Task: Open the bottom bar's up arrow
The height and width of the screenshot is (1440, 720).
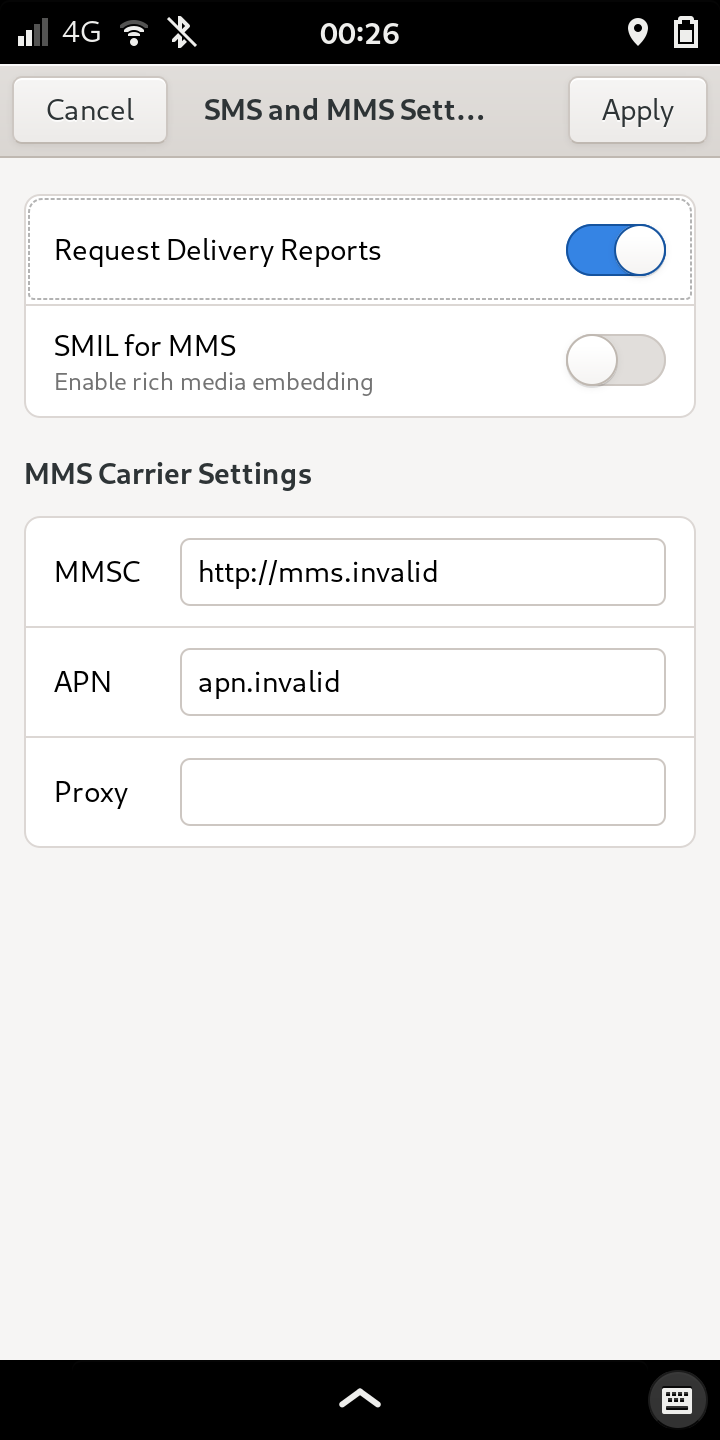Action: (x=360, y=1399)
